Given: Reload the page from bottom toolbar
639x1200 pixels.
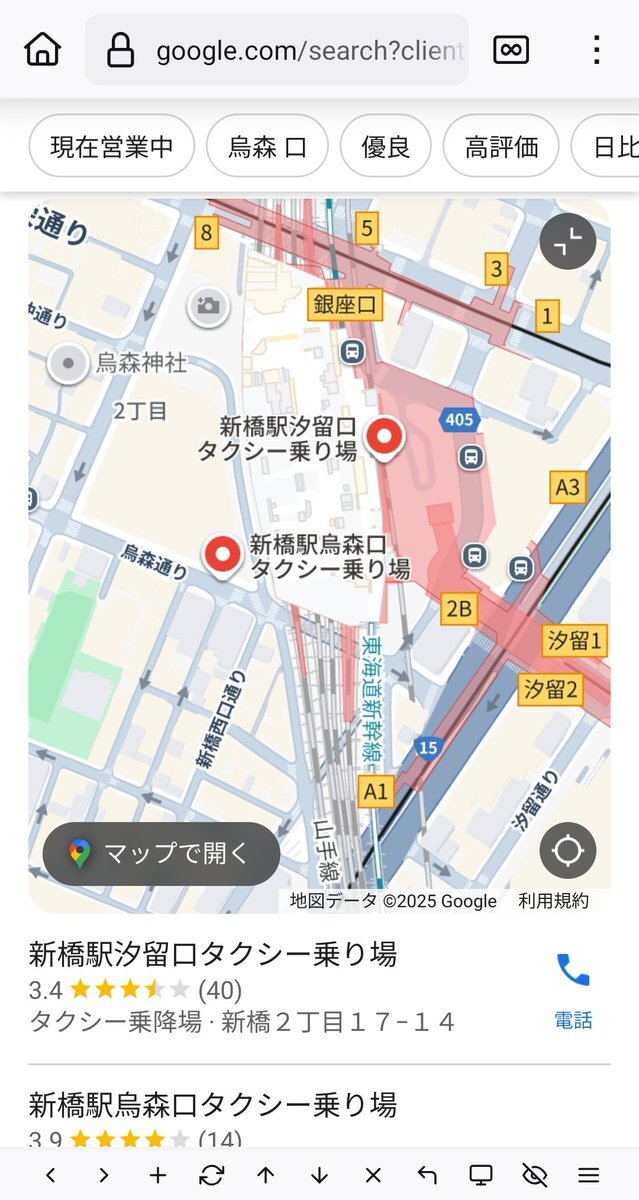Looking at the screenshot, I should [x=211, y=1175].
